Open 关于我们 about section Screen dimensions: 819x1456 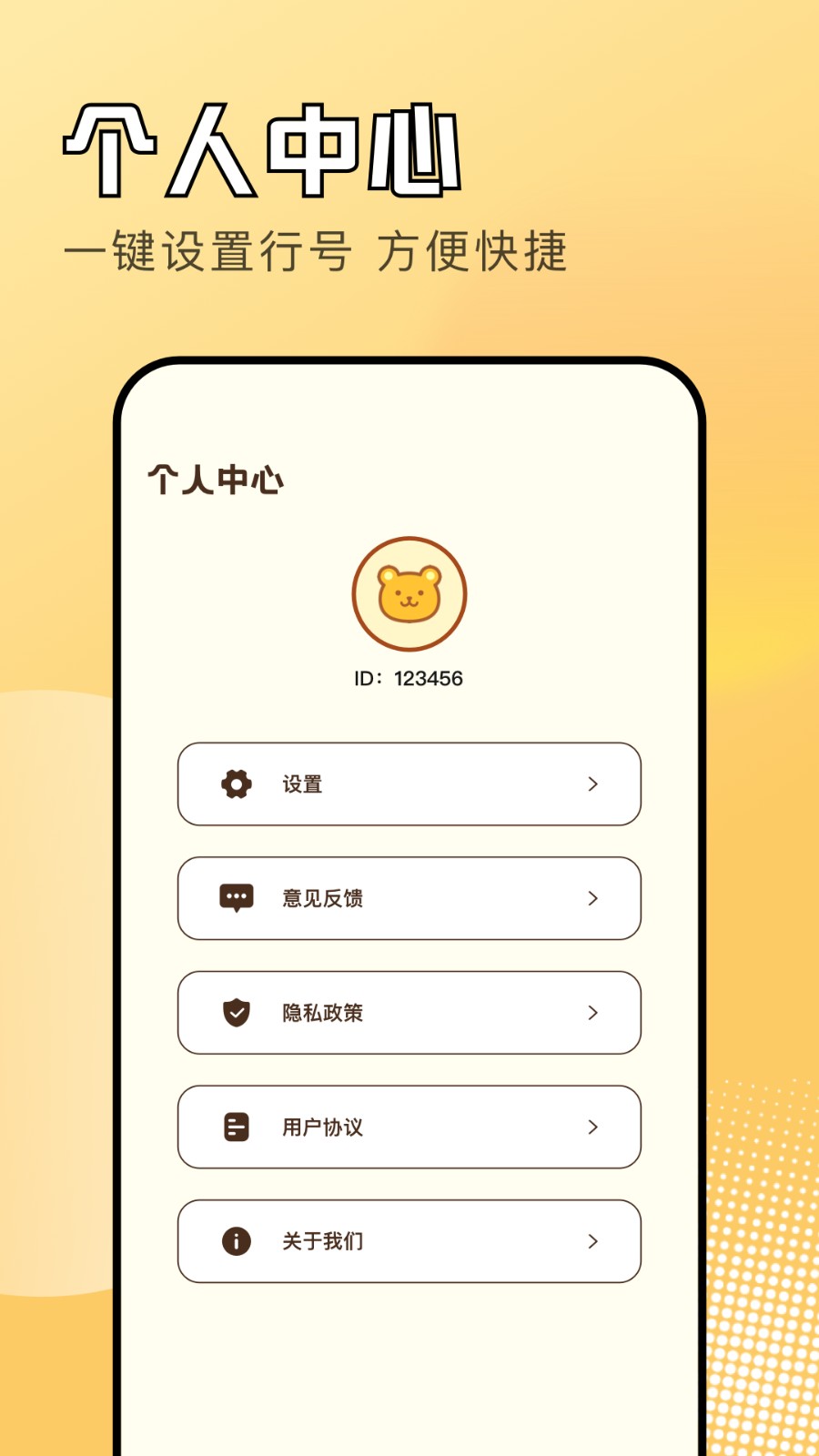pos(323,1241)
